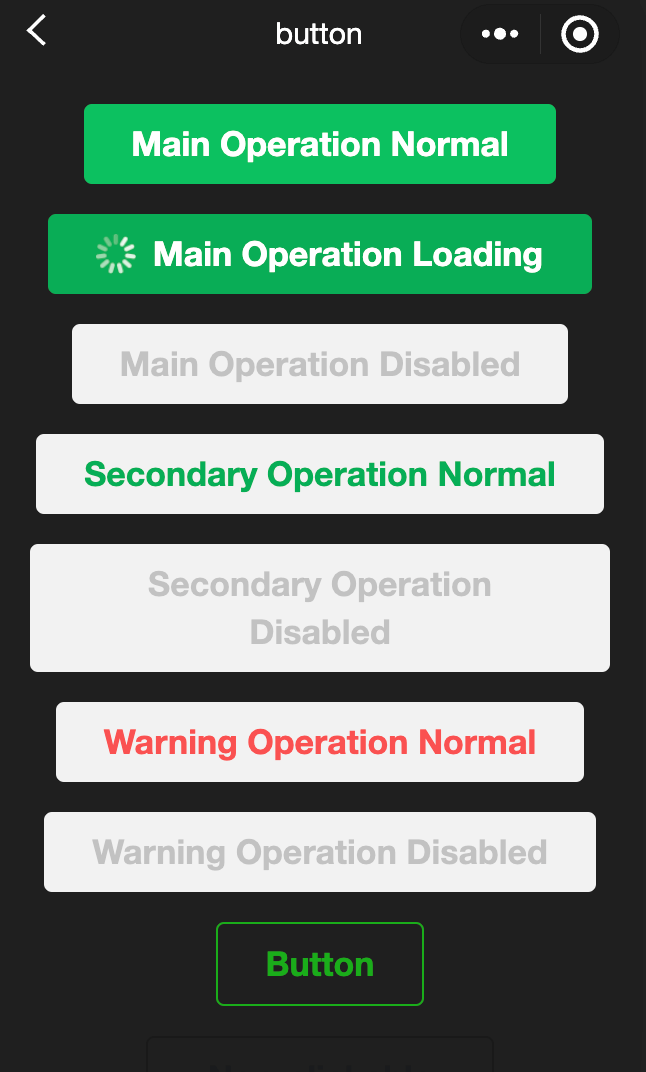Select the Secondary Operation Normal button
Screen dimensions: 646x1072
(320, 474)
